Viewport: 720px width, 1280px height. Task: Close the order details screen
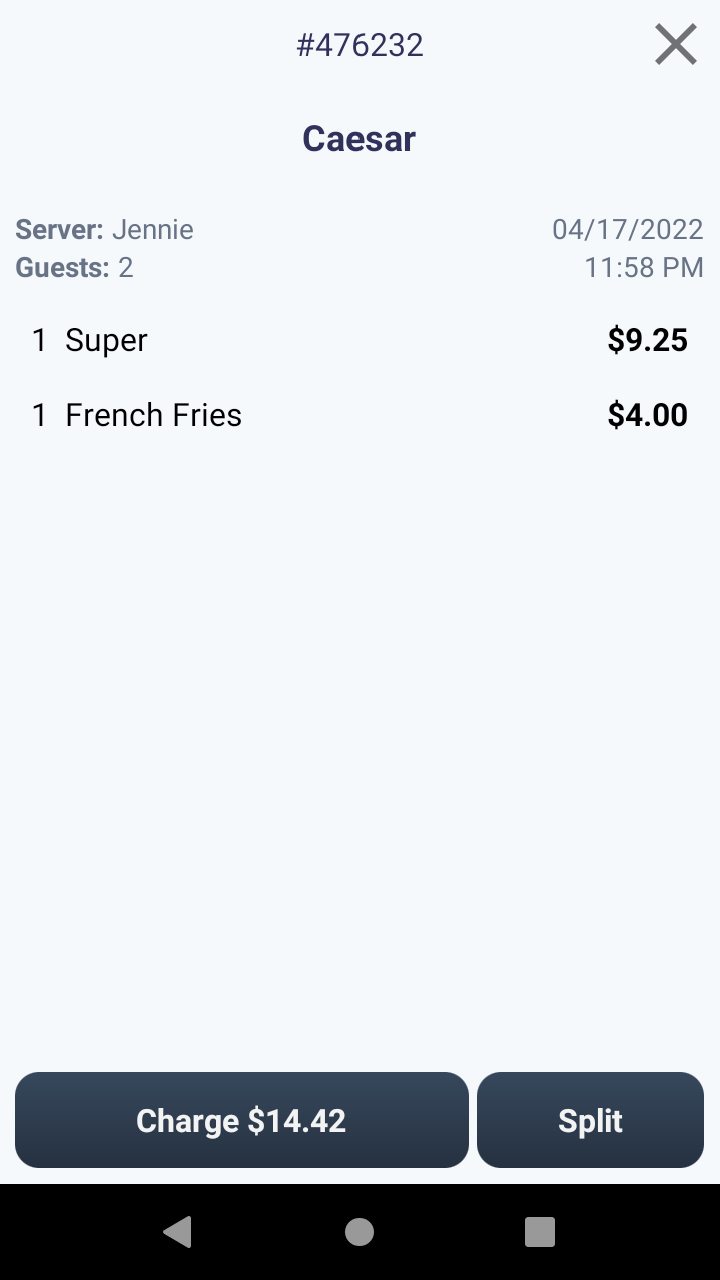[x=676, y=45]
